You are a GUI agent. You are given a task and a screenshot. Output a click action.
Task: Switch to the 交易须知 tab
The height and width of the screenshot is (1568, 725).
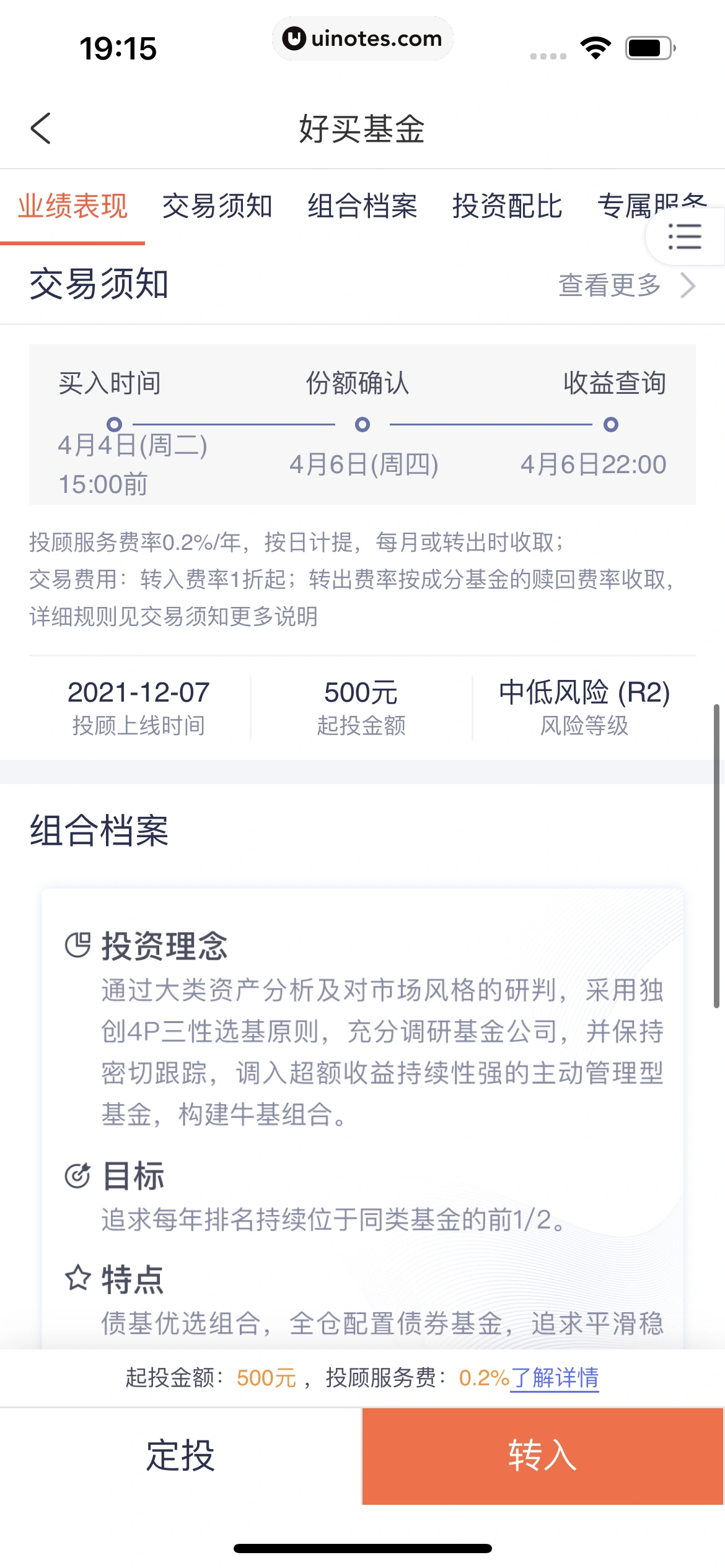click(217, 206)
